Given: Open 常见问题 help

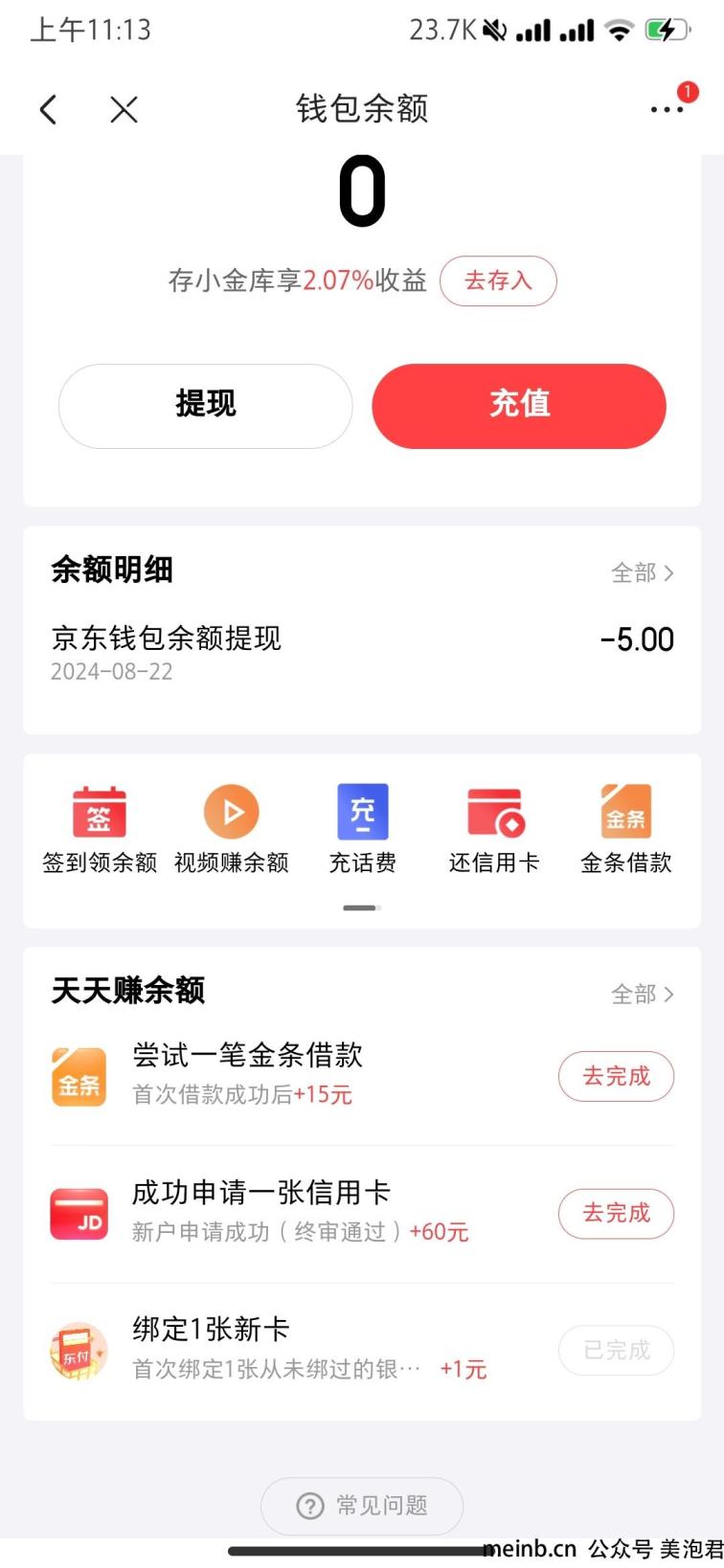Looking at the screenshot, I should tap(362, 1506).
